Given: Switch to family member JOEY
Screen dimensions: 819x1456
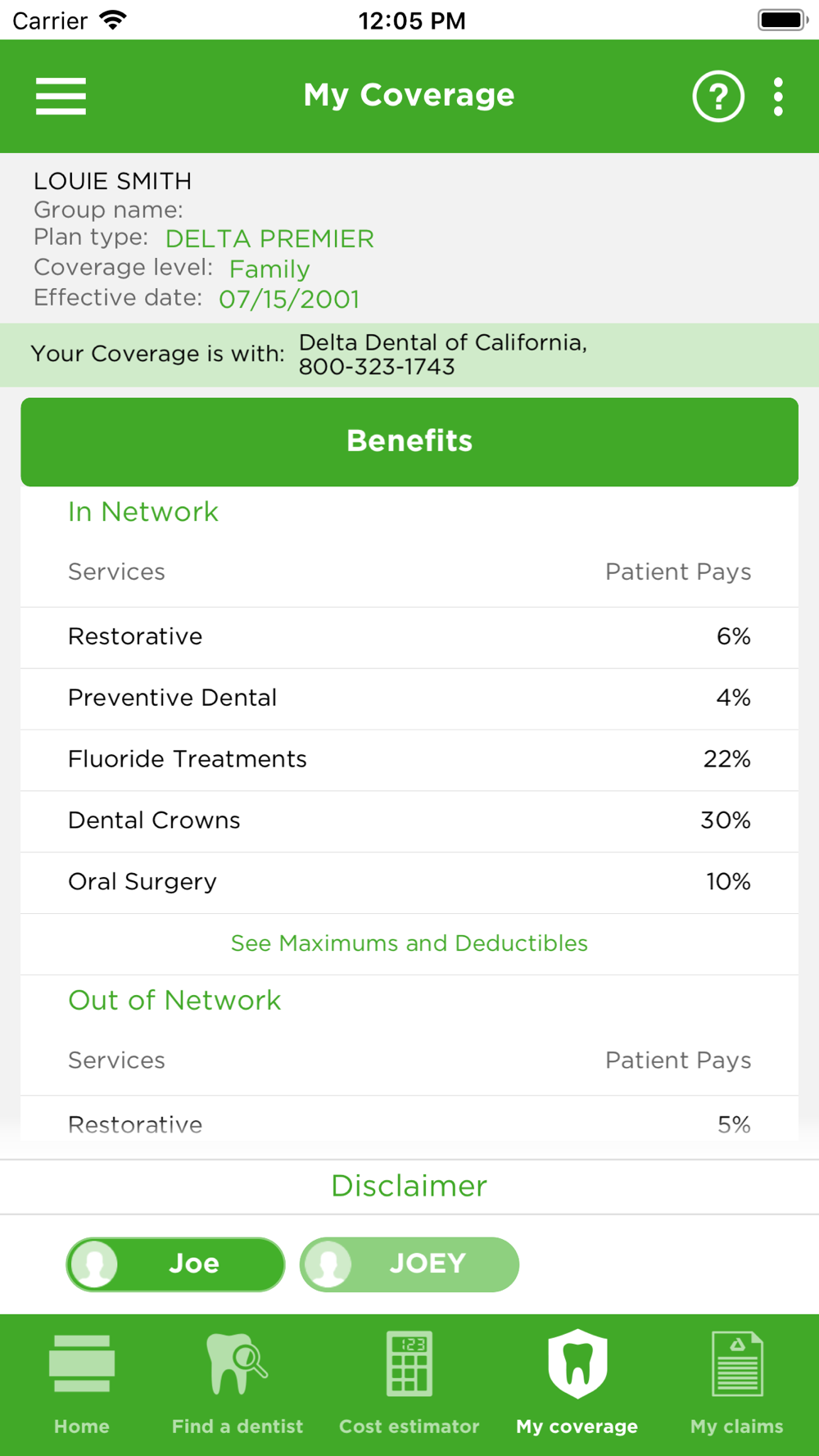Looking at the screenshot, I should (409, 1264).
